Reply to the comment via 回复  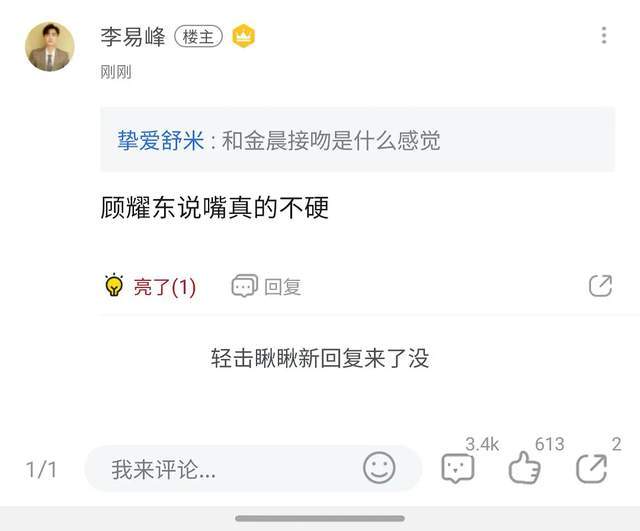267,287
